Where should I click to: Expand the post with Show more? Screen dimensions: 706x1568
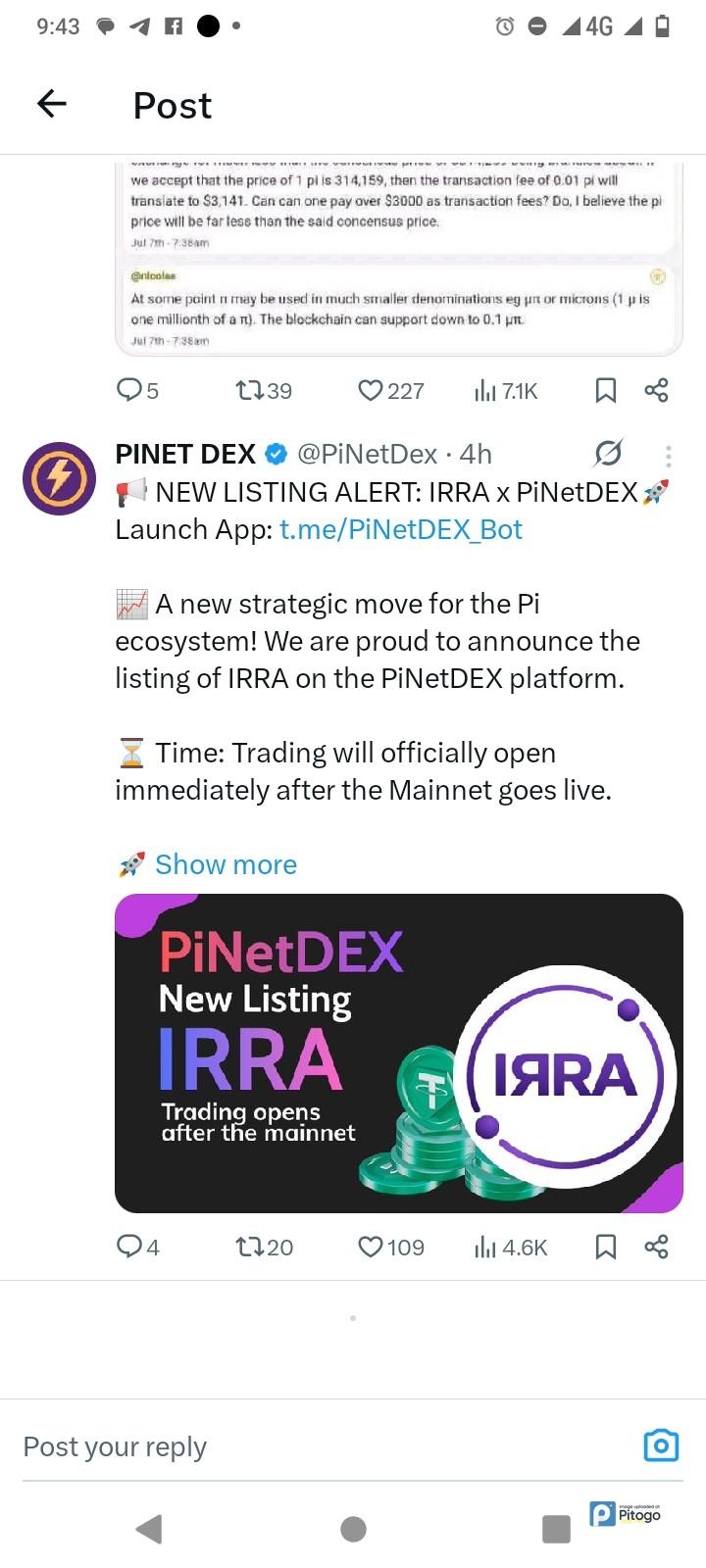226,864
